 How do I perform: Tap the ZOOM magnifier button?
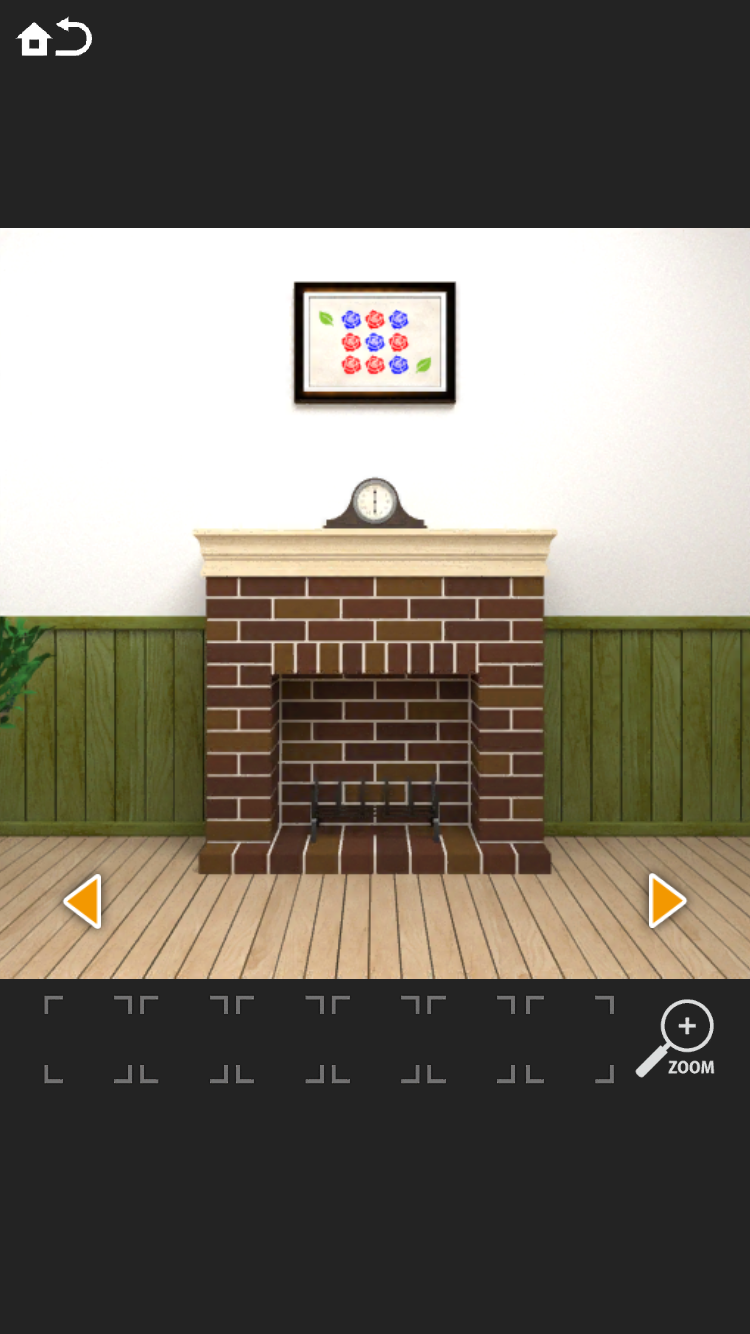pos(679,1039)
